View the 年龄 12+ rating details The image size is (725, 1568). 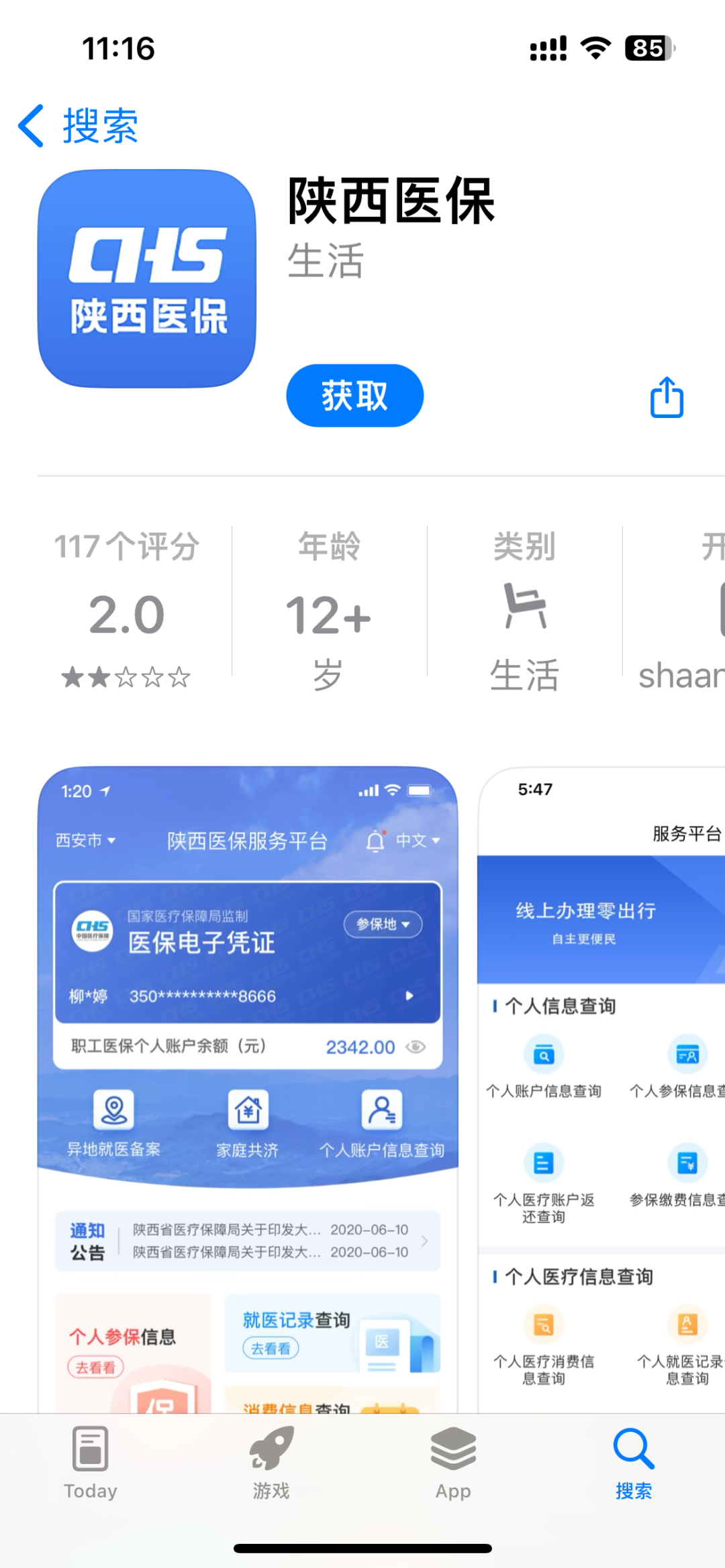(x=329, y=609)
